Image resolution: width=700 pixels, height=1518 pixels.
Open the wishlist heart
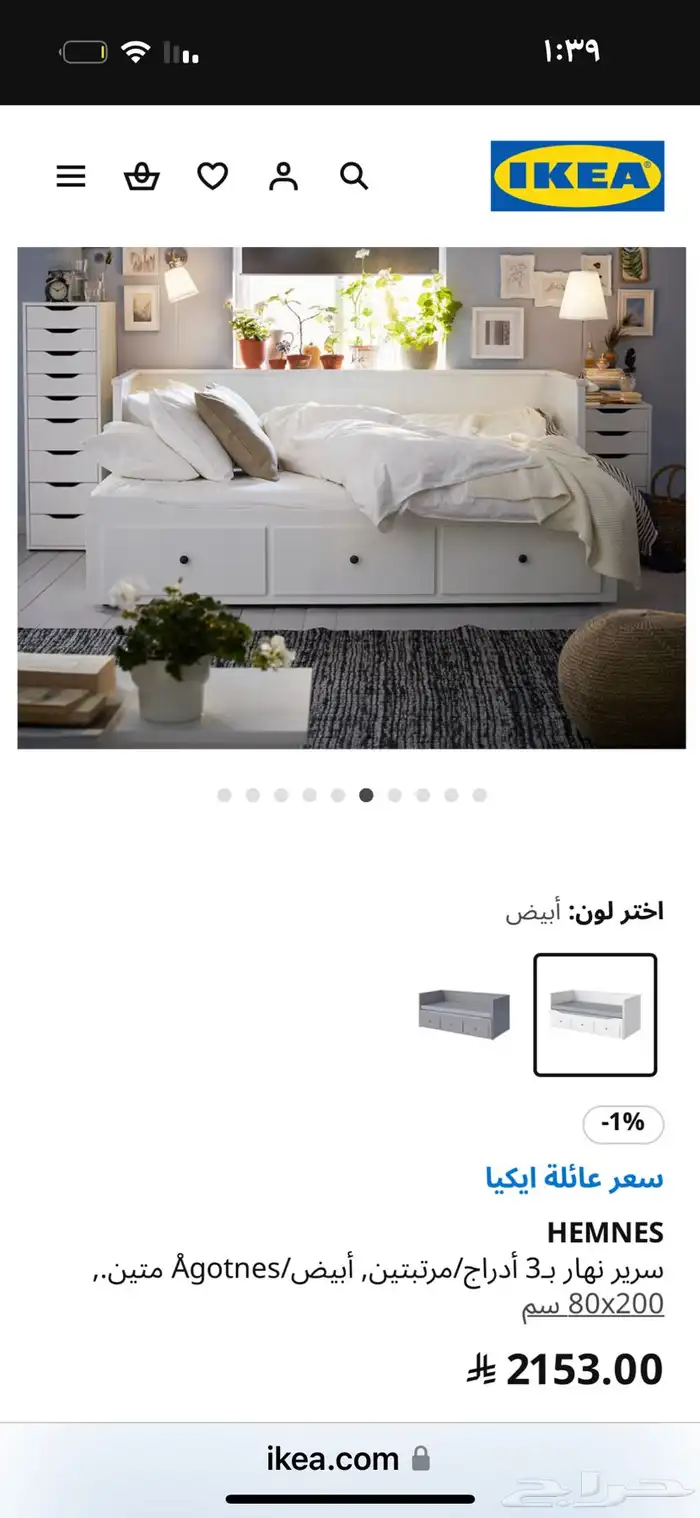click(x=212, y=177)
